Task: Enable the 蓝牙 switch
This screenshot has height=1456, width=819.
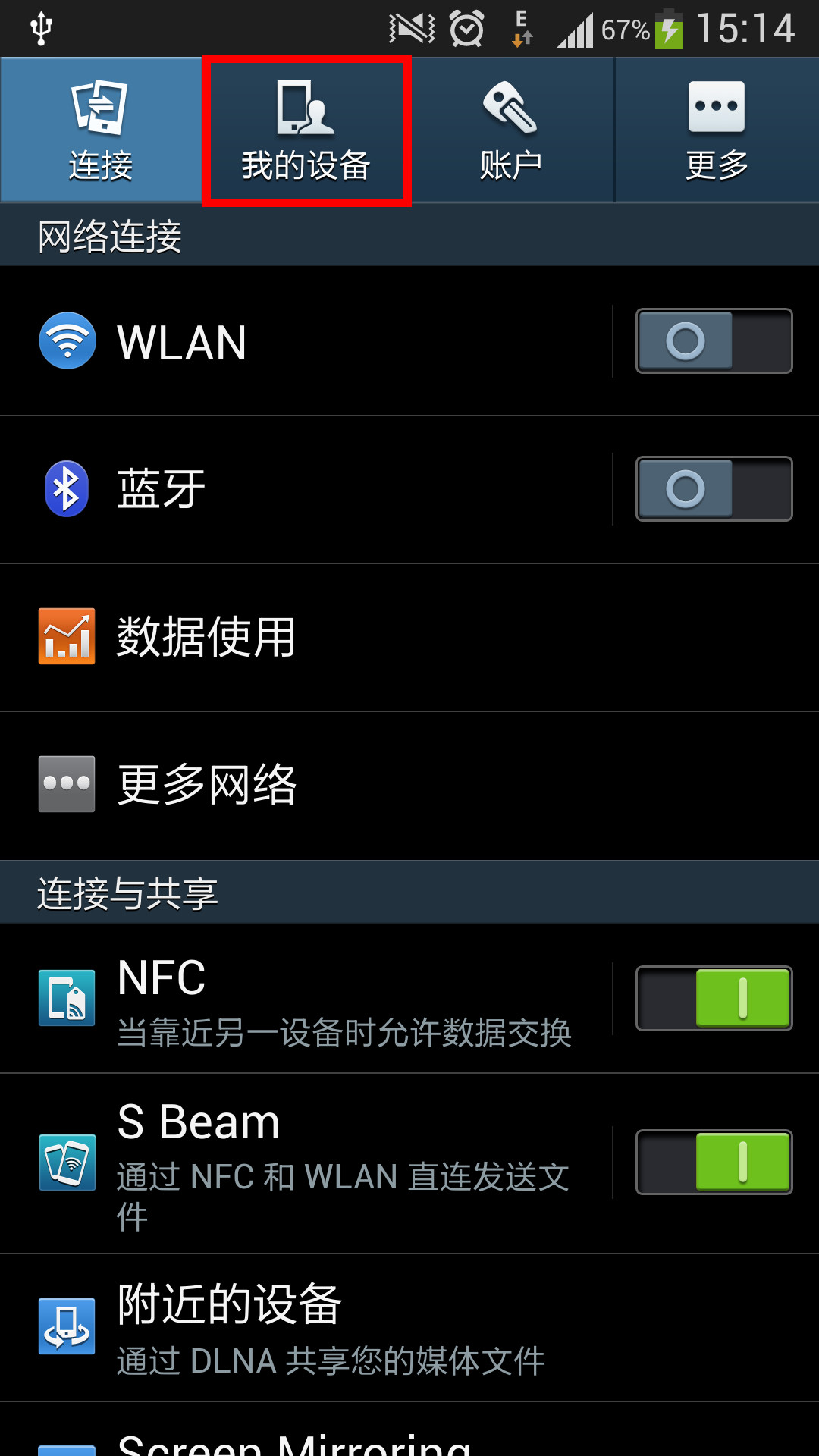Action: click(714, 489)
